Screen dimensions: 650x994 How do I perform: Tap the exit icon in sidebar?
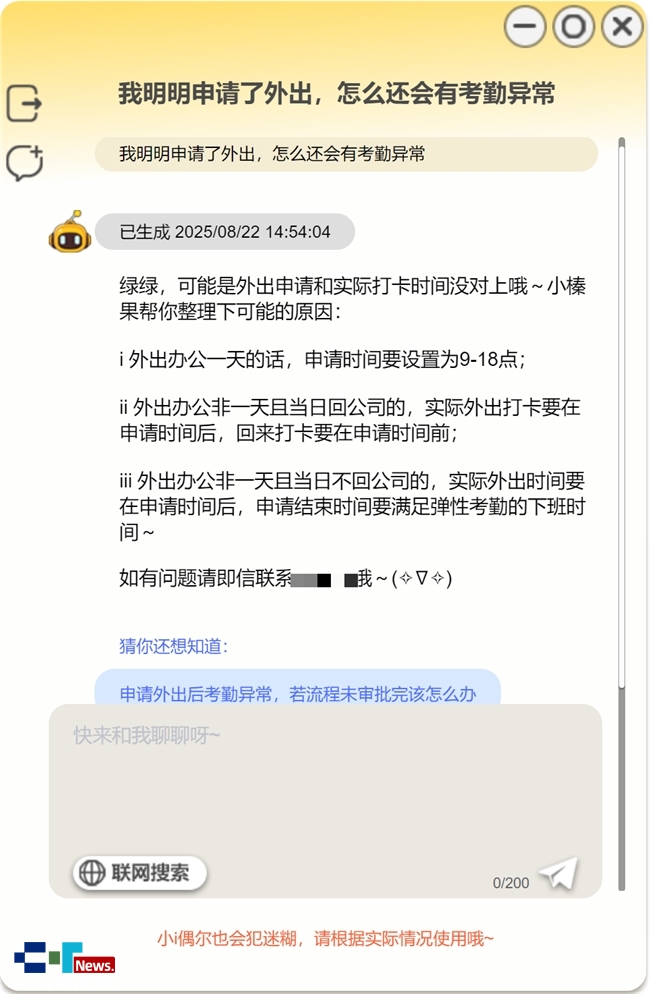tap(25, 102)
